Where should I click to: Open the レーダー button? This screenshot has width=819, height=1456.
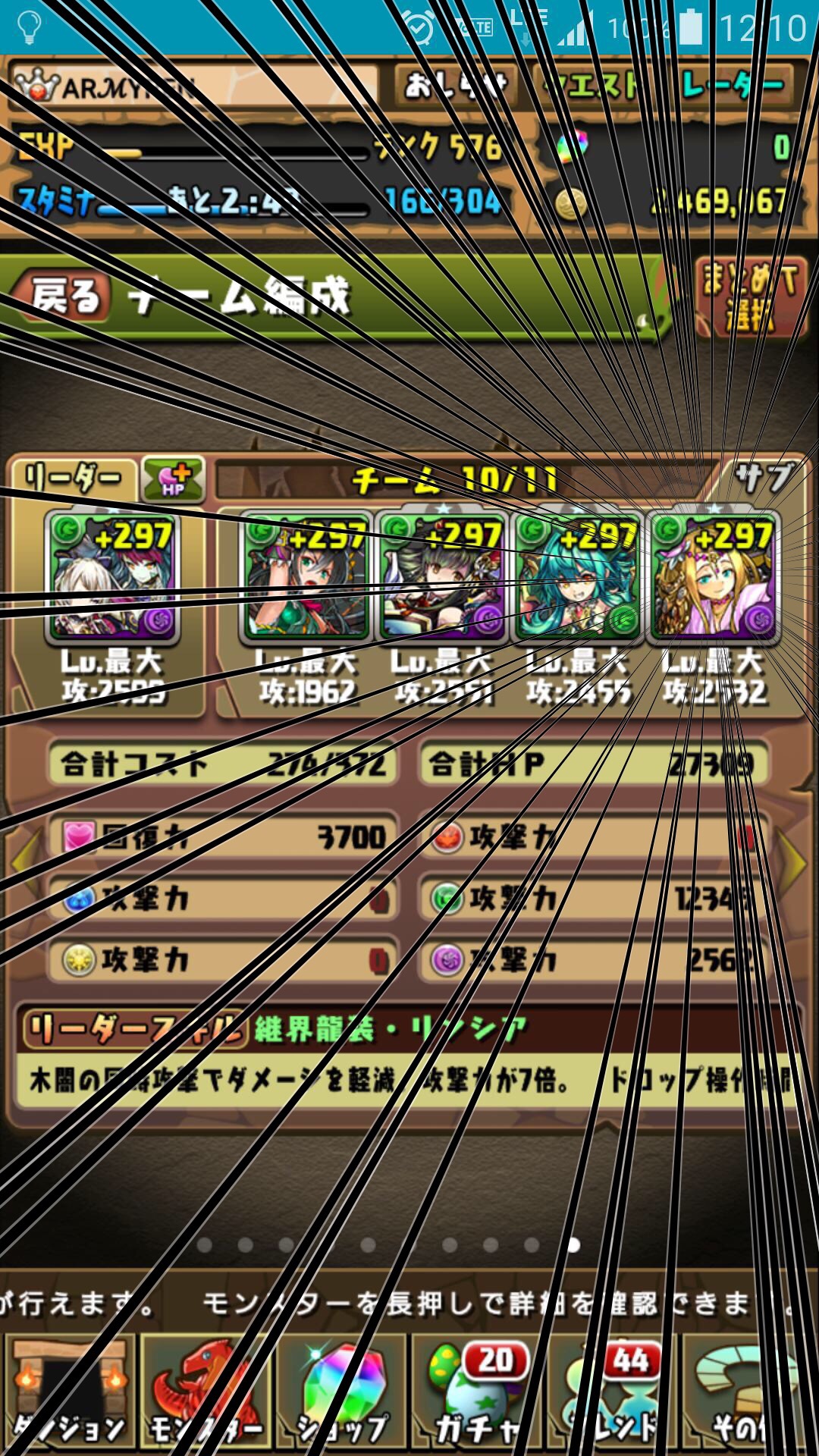[732, 85]
